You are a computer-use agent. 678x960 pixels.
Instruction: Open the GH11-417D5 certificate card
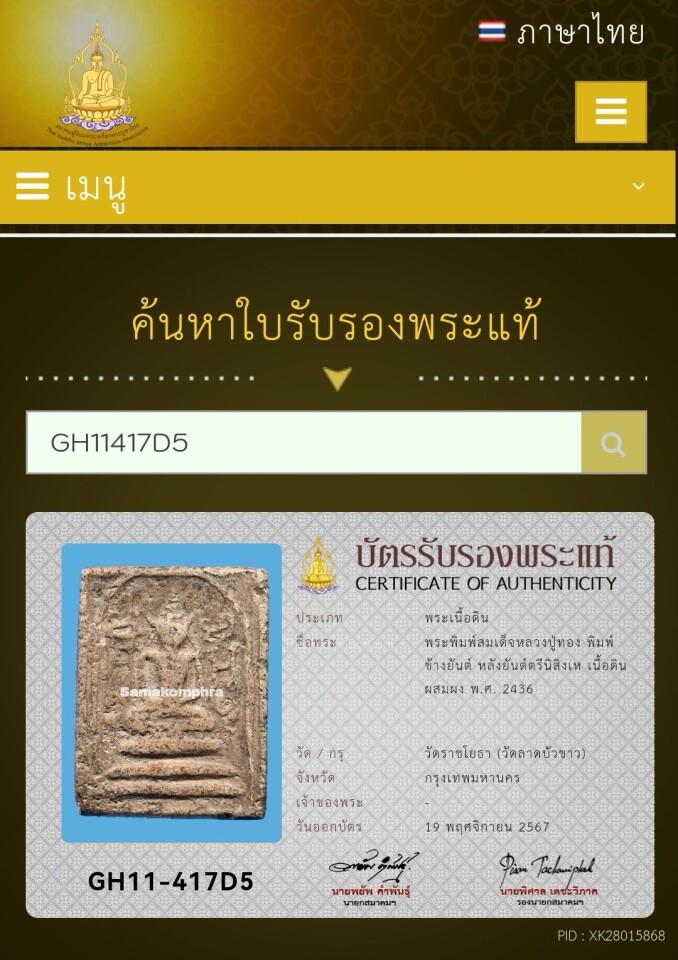click(x=339, y=714)
